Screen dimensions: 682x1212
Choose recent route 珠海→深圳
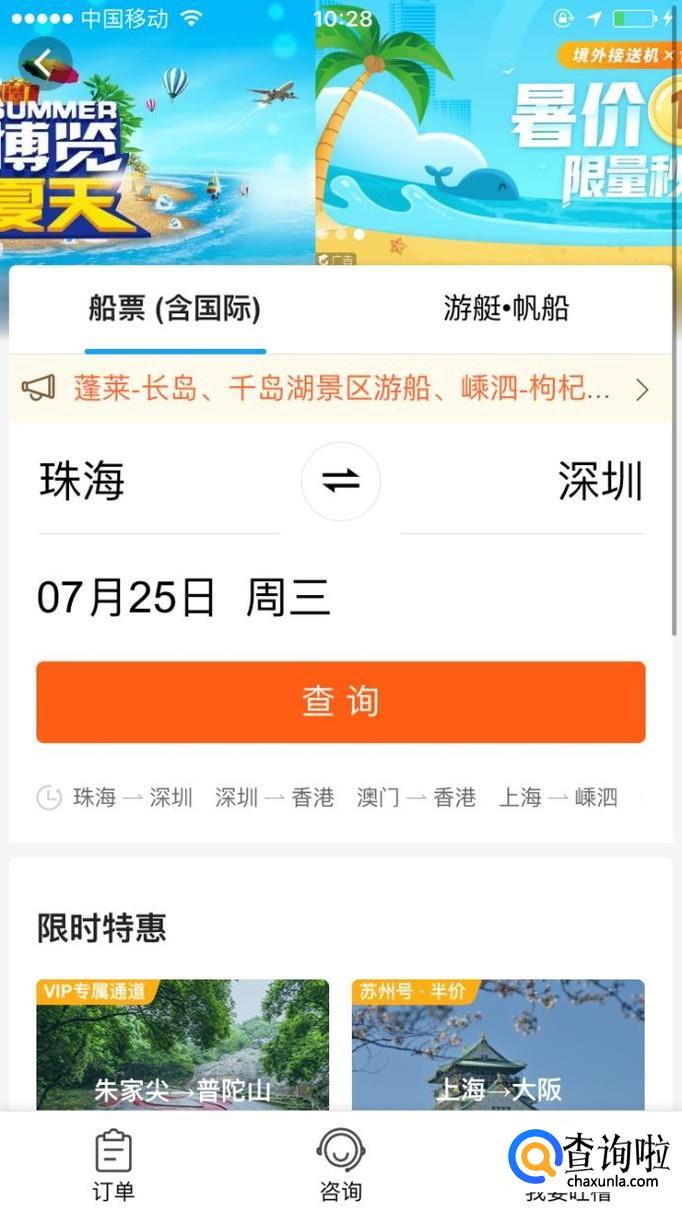coord(132,798)
